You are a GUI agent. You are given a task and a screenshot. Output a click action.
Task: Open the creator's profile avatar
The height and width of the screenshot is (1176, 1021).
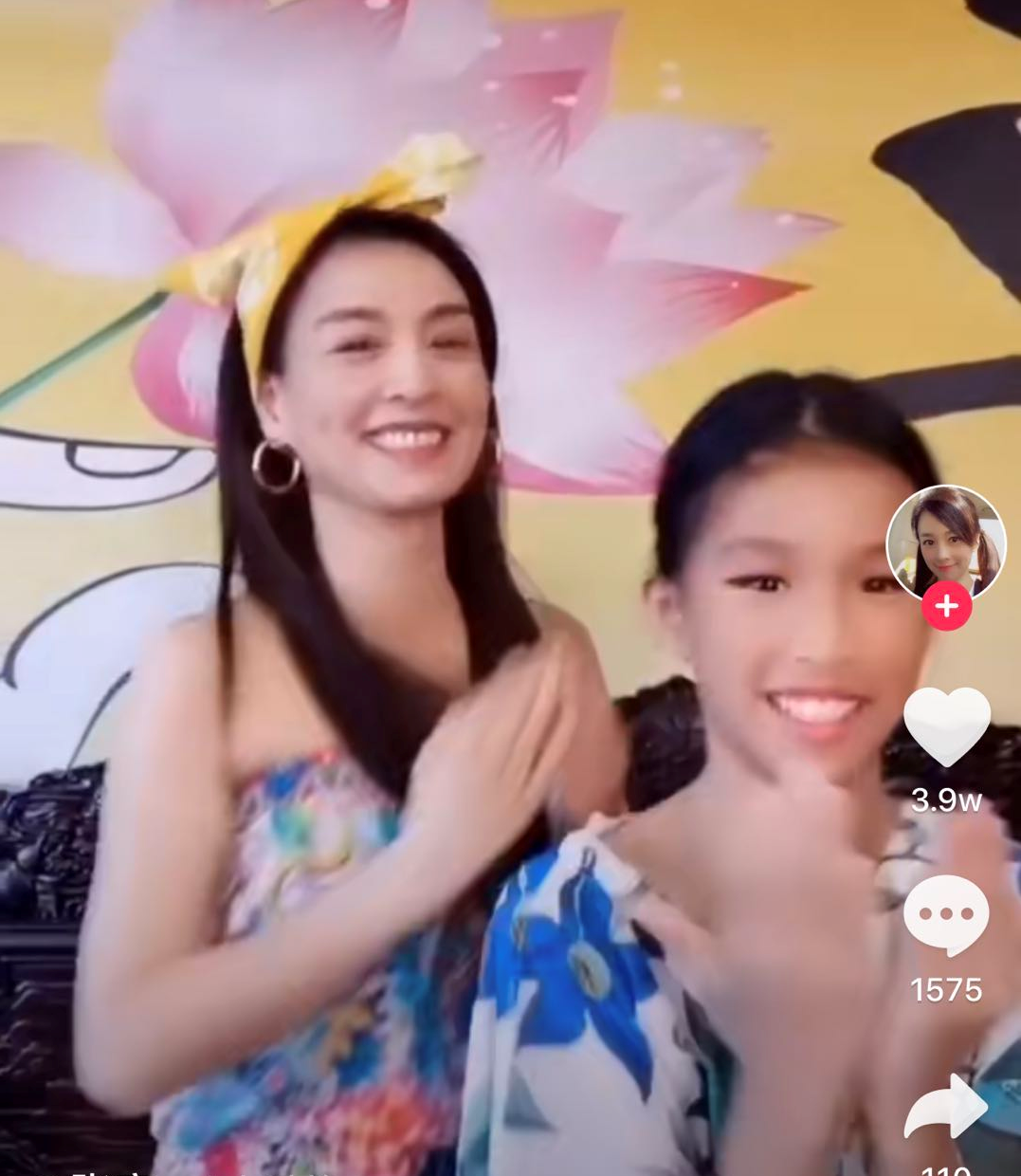[945, 542]
